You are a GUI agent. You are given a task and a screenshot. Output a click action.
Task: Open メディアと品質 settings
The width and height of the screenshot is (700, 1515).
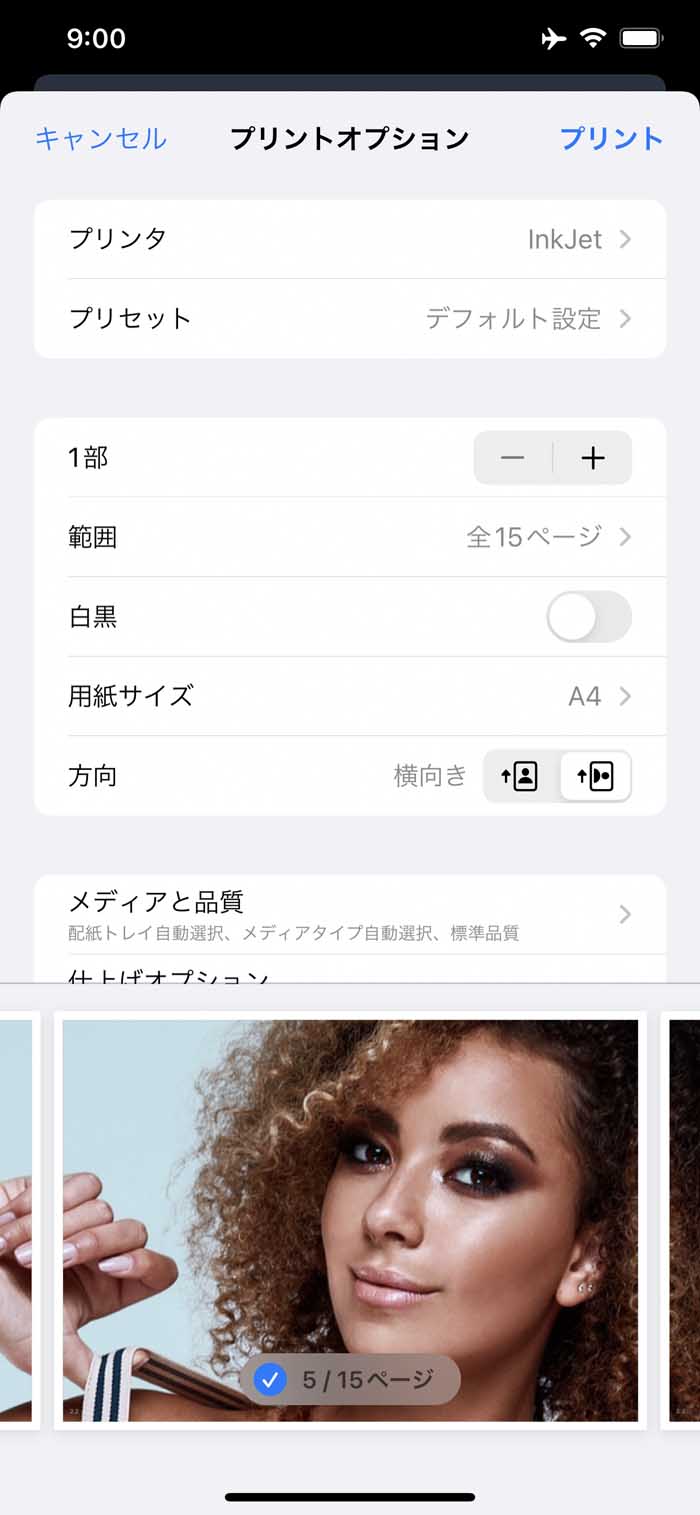pyautogui.click(x=350, y=915)
